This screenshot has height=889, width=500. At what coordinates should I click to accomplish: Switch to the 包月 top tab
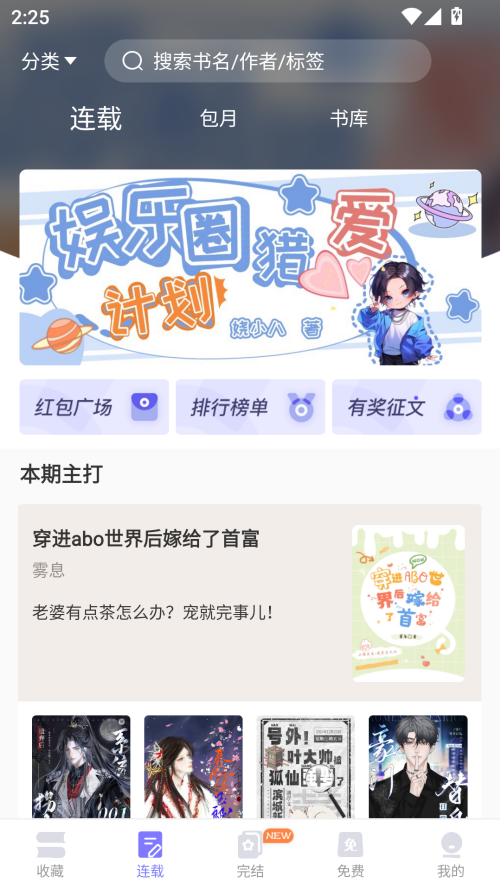click(218, 118)
